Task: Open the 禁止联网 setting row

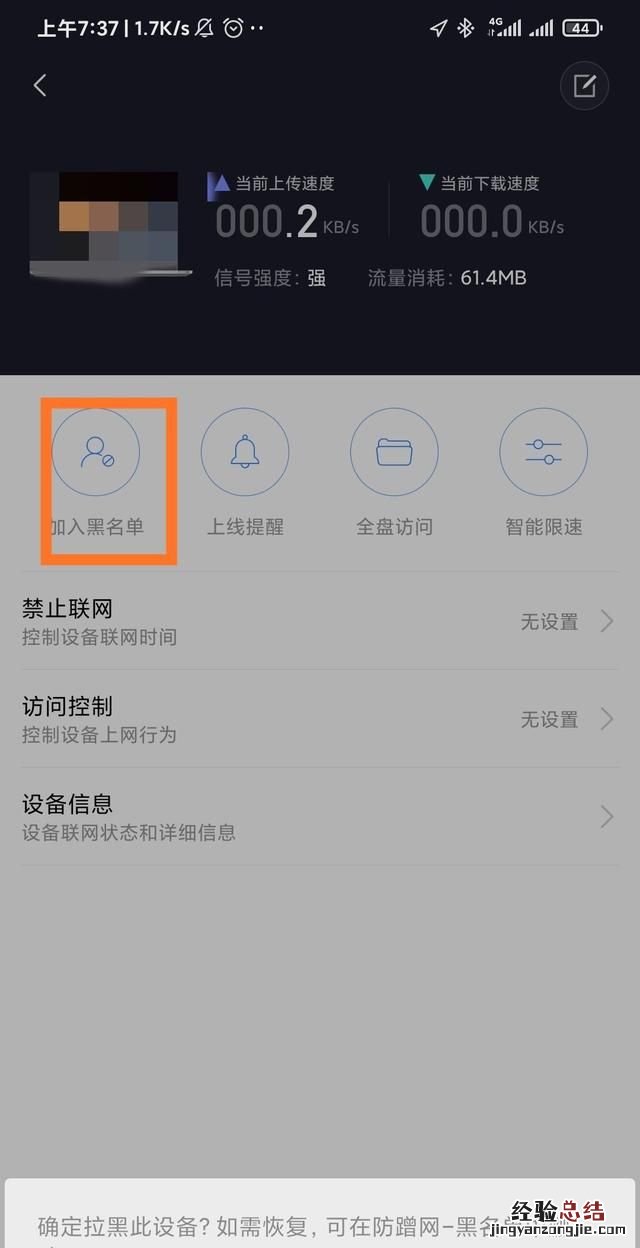Action: coord(320,621)
